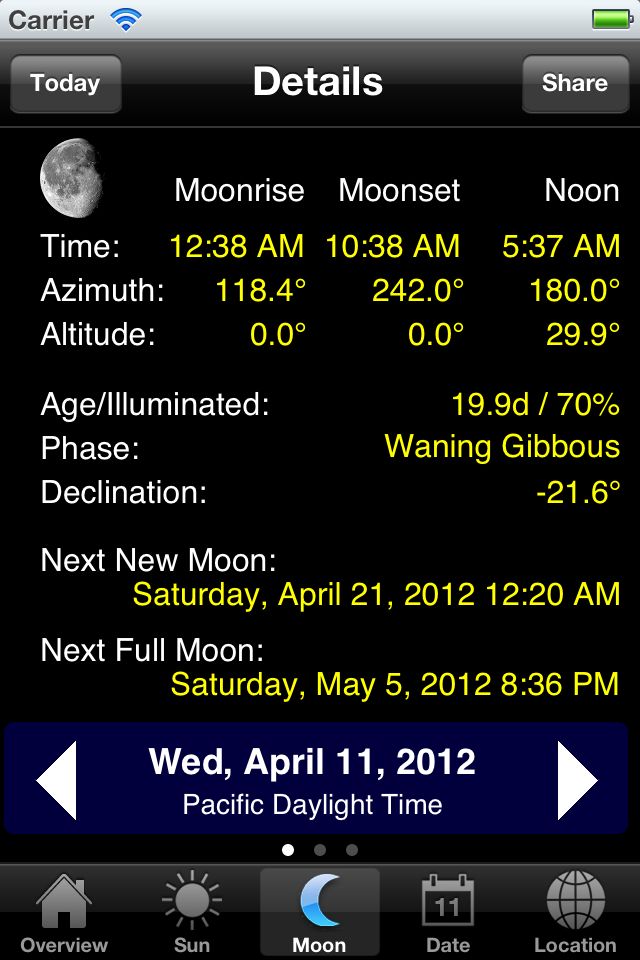The height and width of the screenshot is (960, 640).
Task: Tap the Today button
Action: [x=65, y=83]
